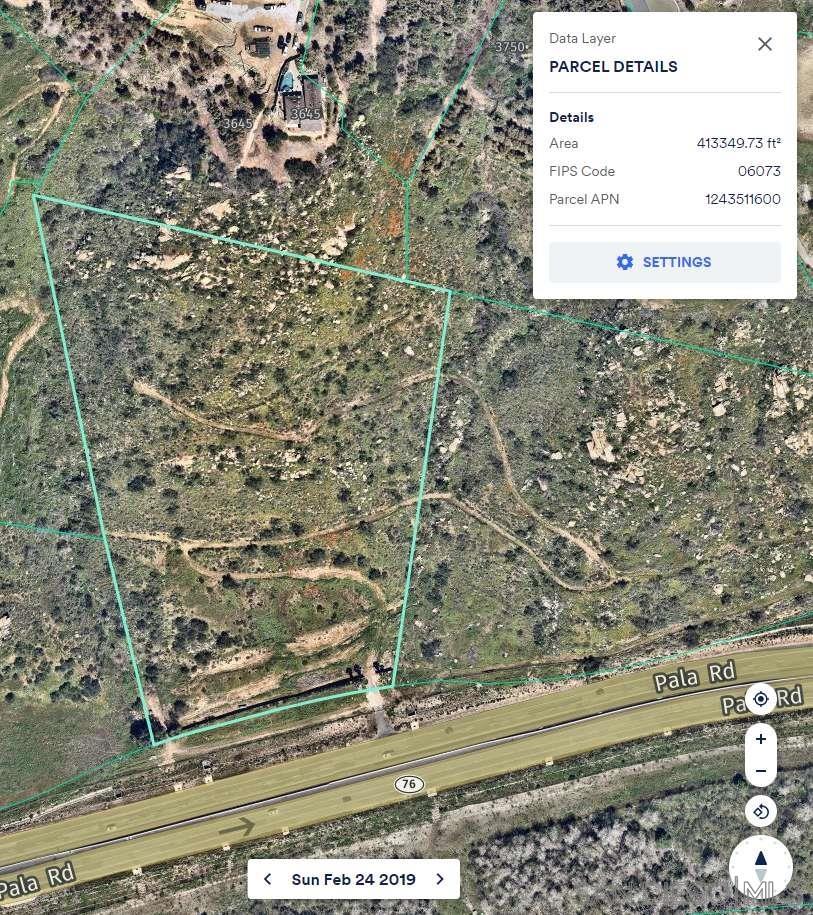The width and height of the screenshot is (813, 915).
Task: Close the Parcel Details panel
Action: [x=765, y=44]
